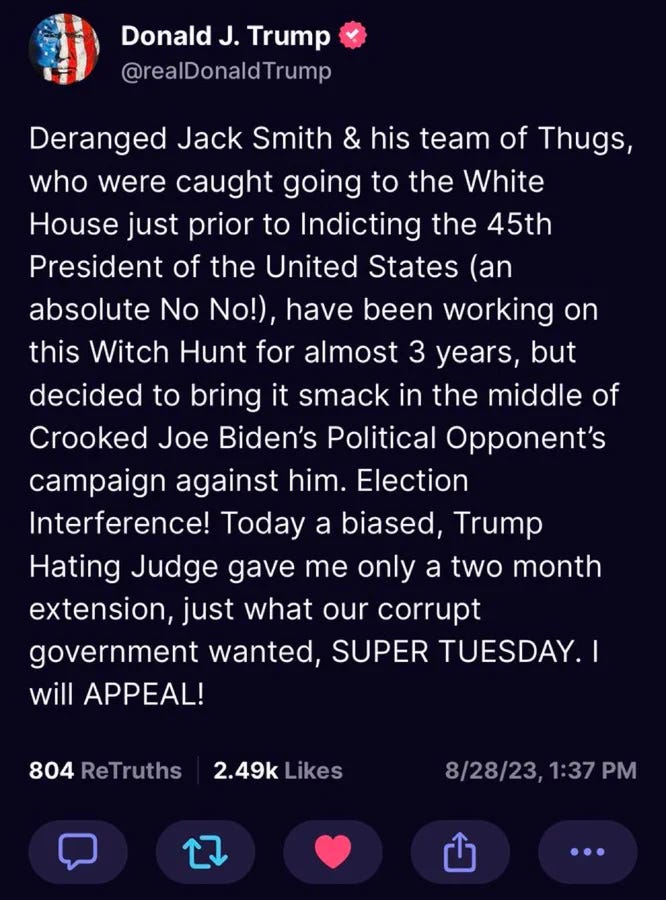
Task: View the 2.49k Likes list
Action: point(278,770)
